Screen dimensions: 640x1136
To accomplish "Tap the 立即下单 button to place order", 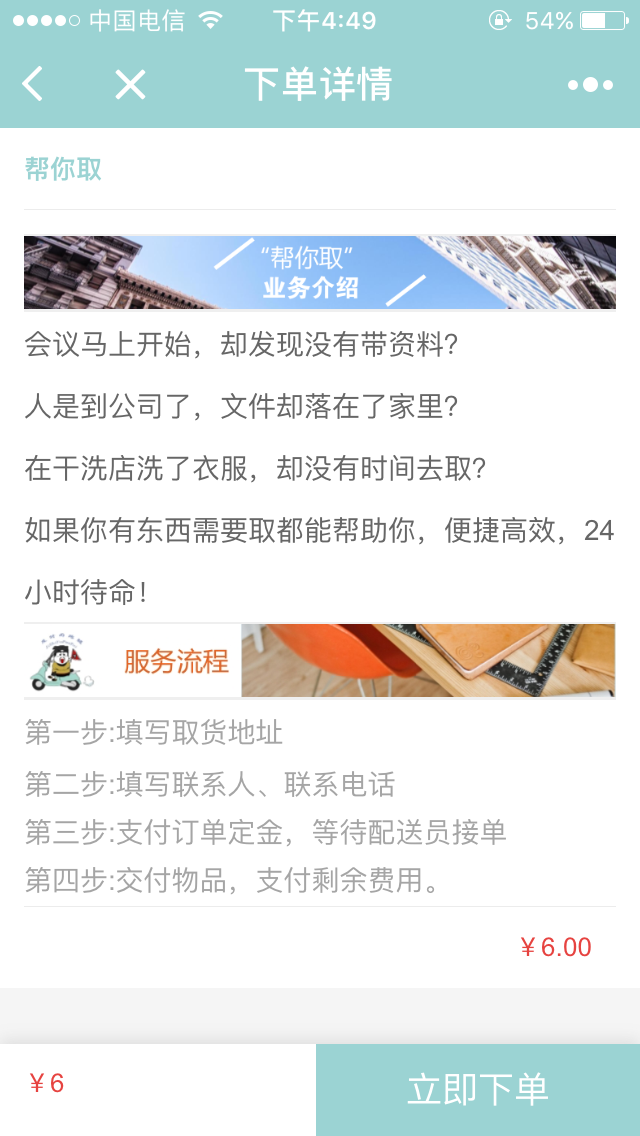I will (x=478, y=1090).
